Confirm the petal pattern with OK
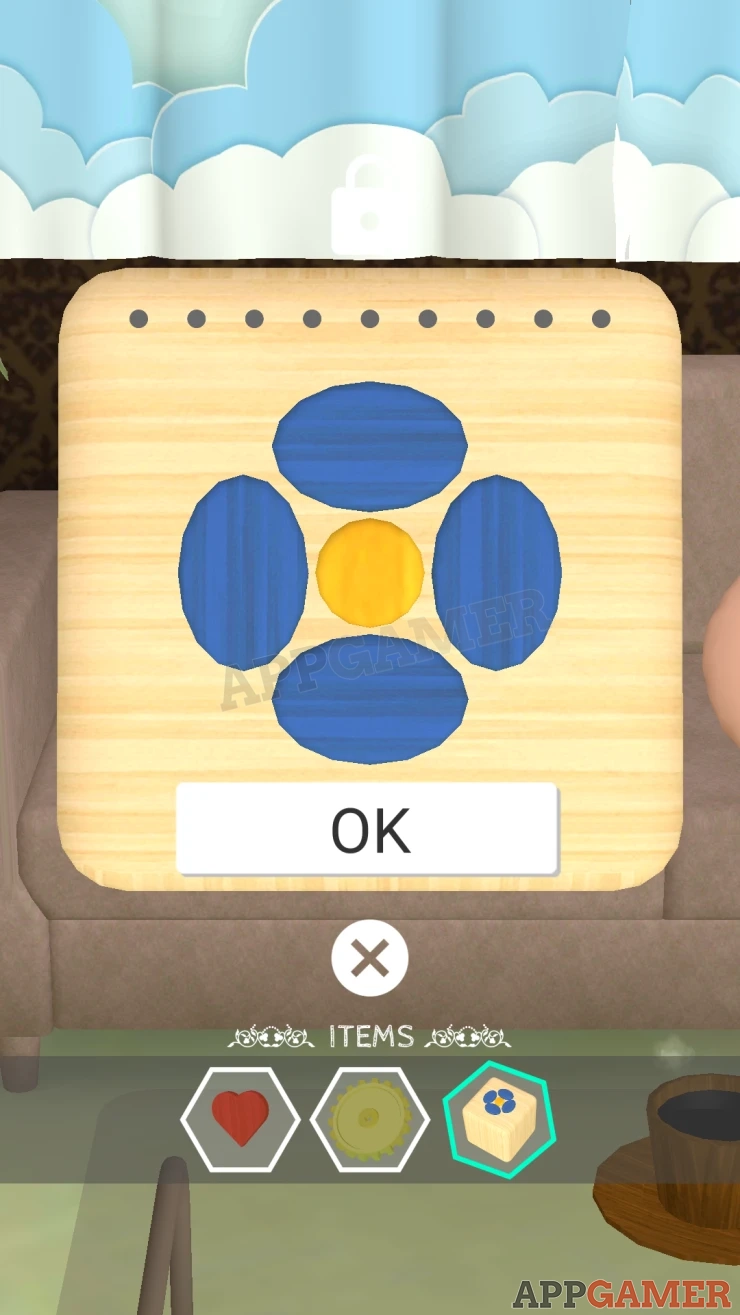The image size is (740, 1315). (x=367, y=829)
